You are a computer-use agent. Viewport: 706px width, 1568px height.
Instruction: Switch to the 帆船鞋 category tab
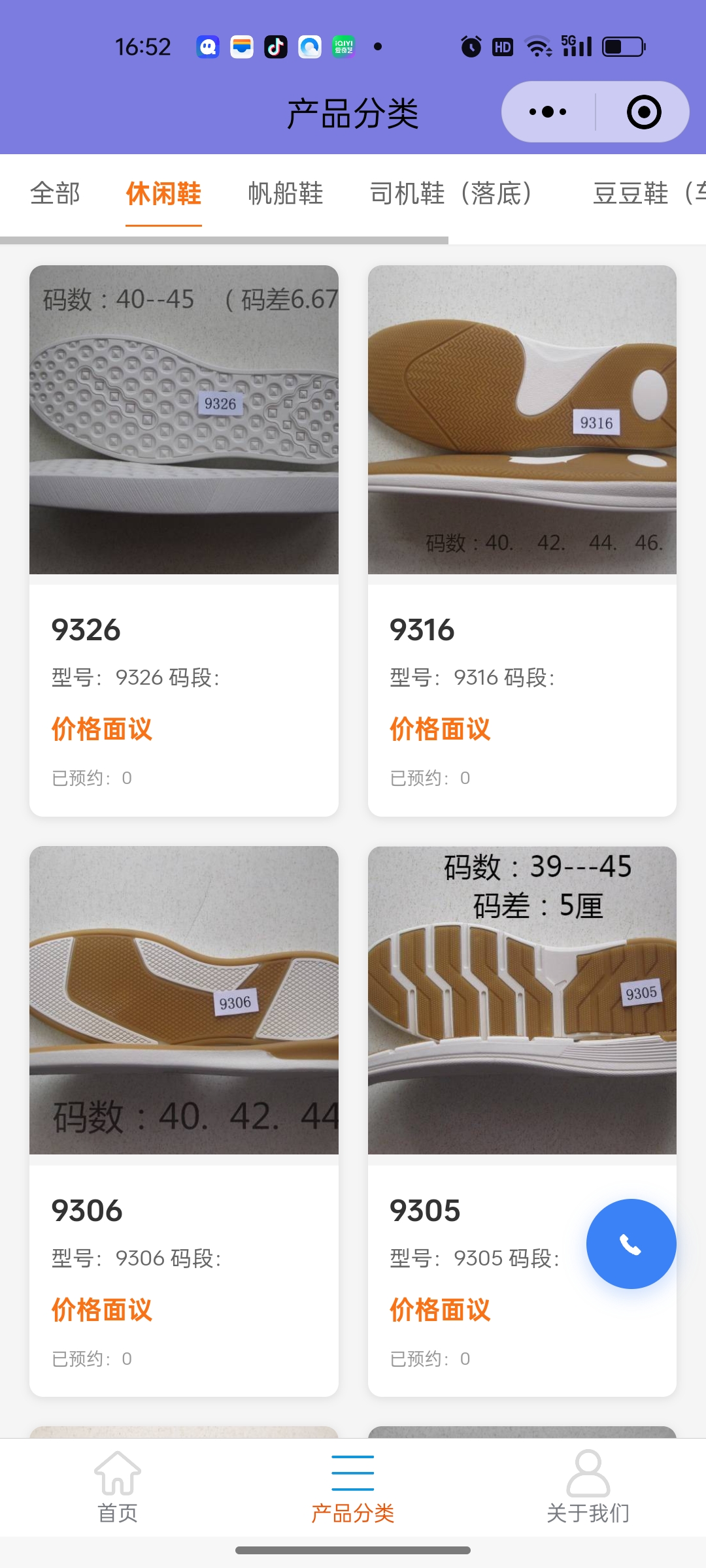[286, 193]
